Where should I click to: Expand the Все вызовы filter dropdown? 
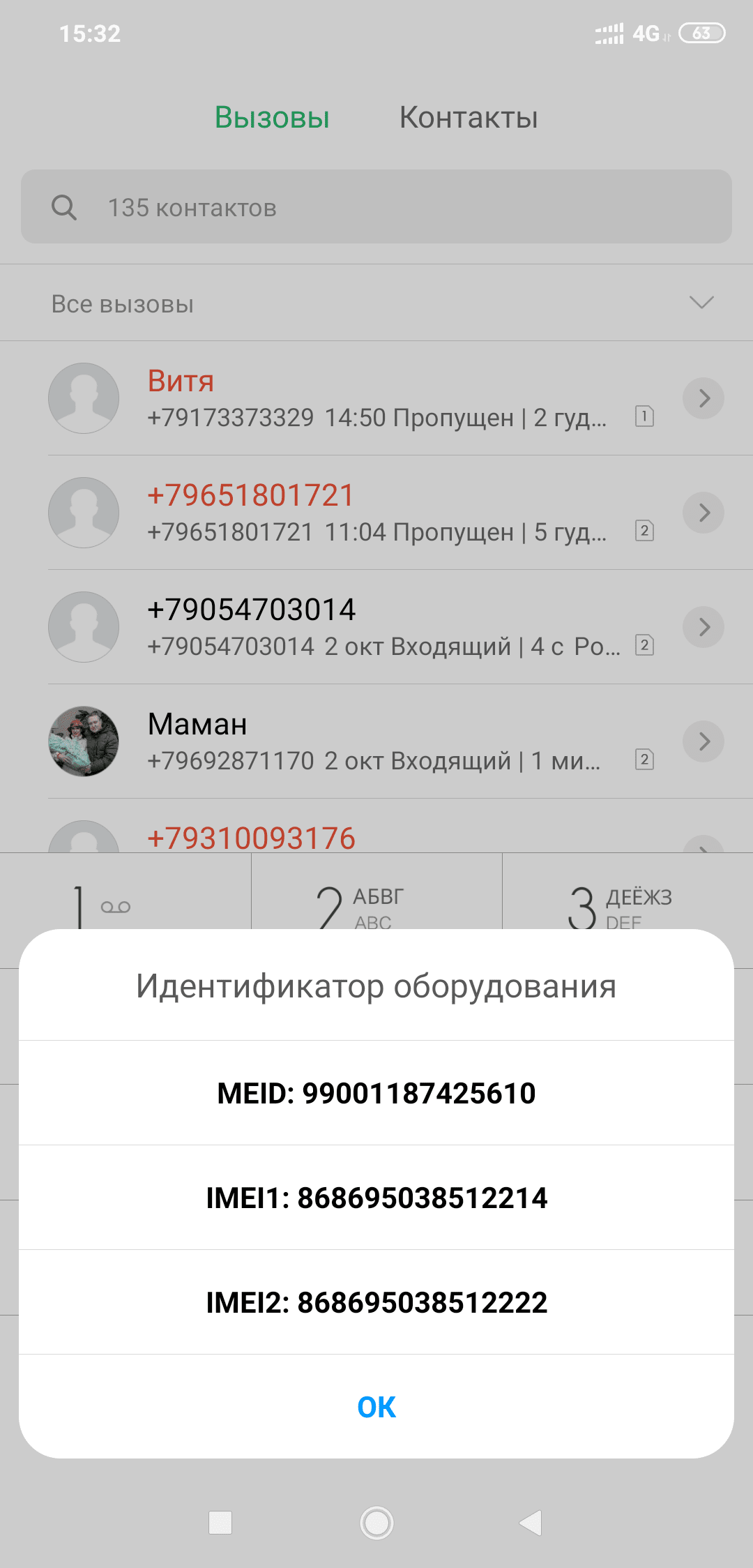pyautogui.click(x=701, y=303)
